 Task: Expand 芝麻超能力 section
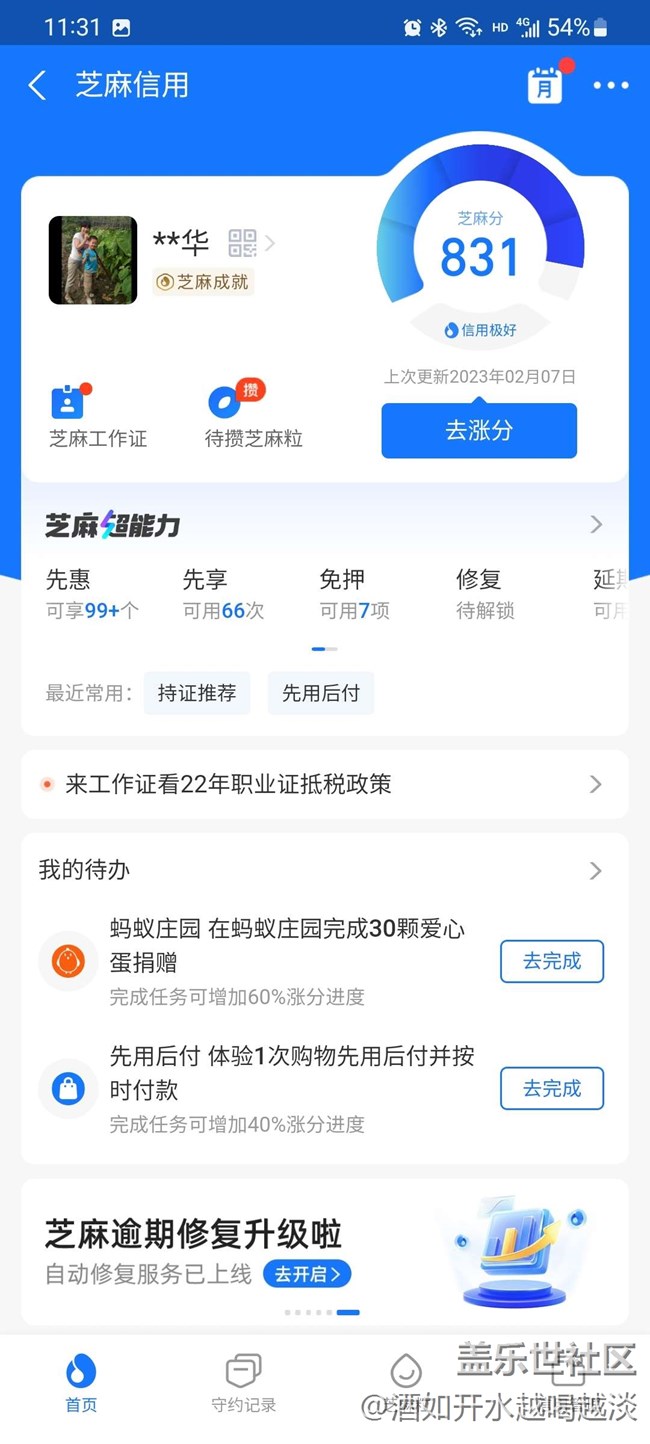click(x=596, y=525)
